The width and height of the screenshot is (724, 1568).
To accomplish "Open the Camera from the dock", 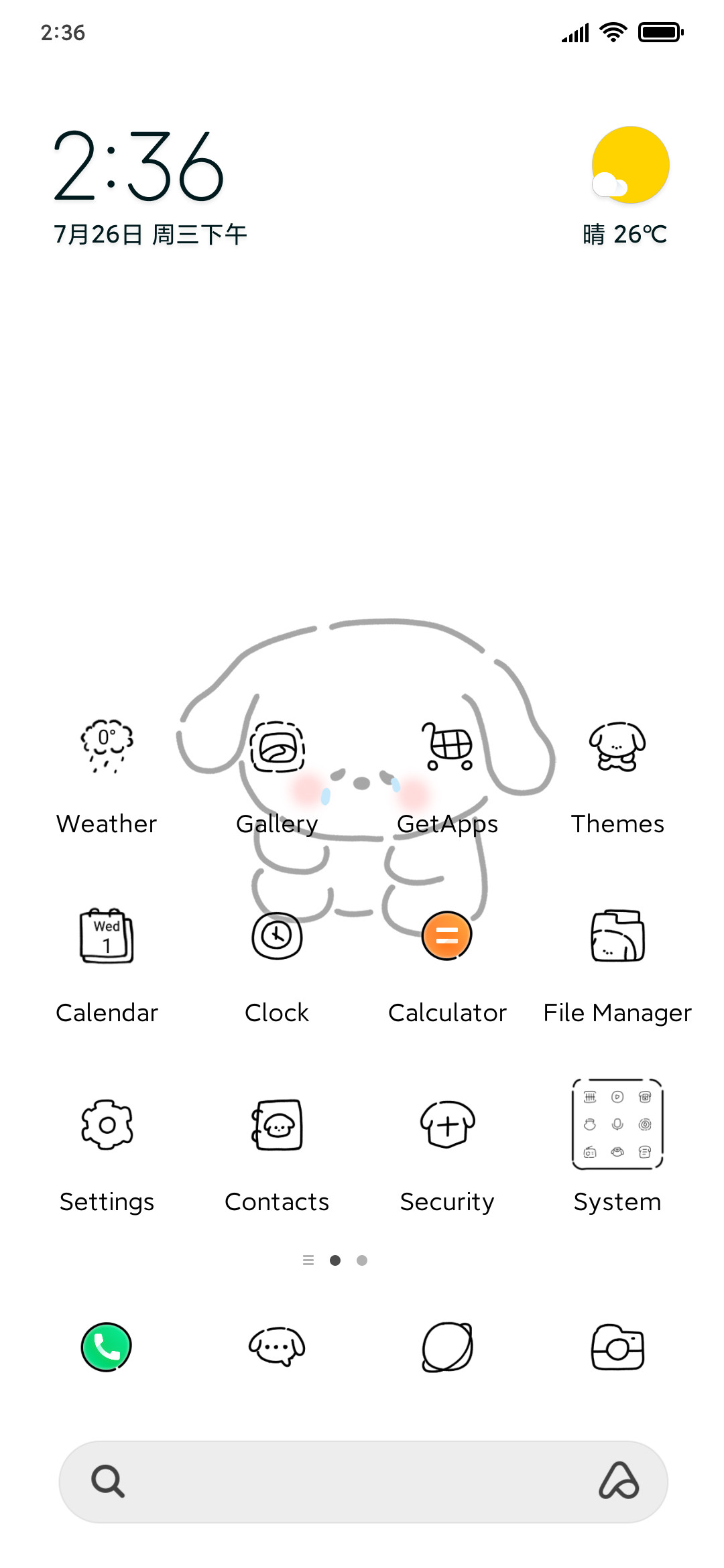I will pos(617,1348).
